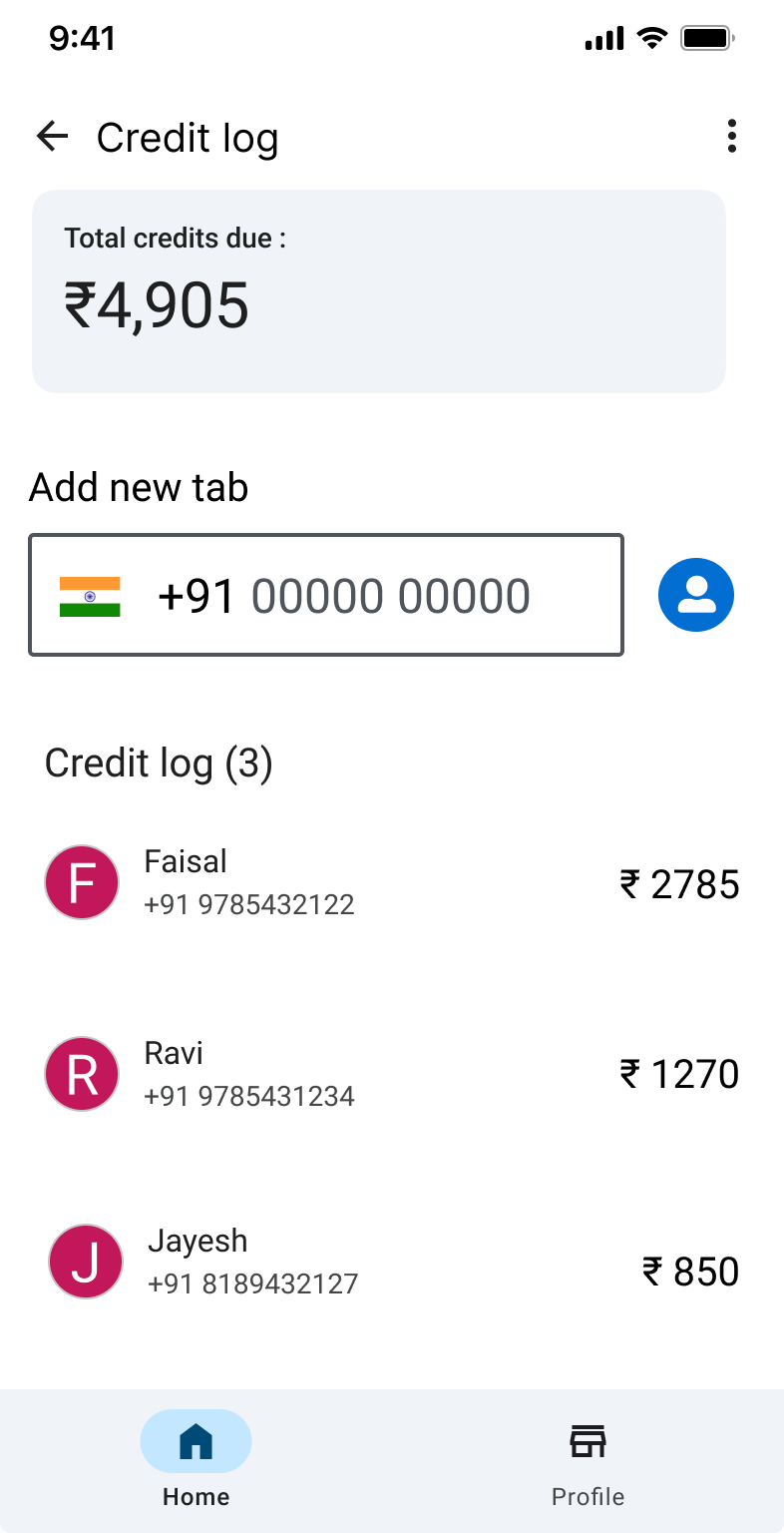
Task: Tap the blue contact picker icon
Action: pyautogui.click(x=695, y=595)
